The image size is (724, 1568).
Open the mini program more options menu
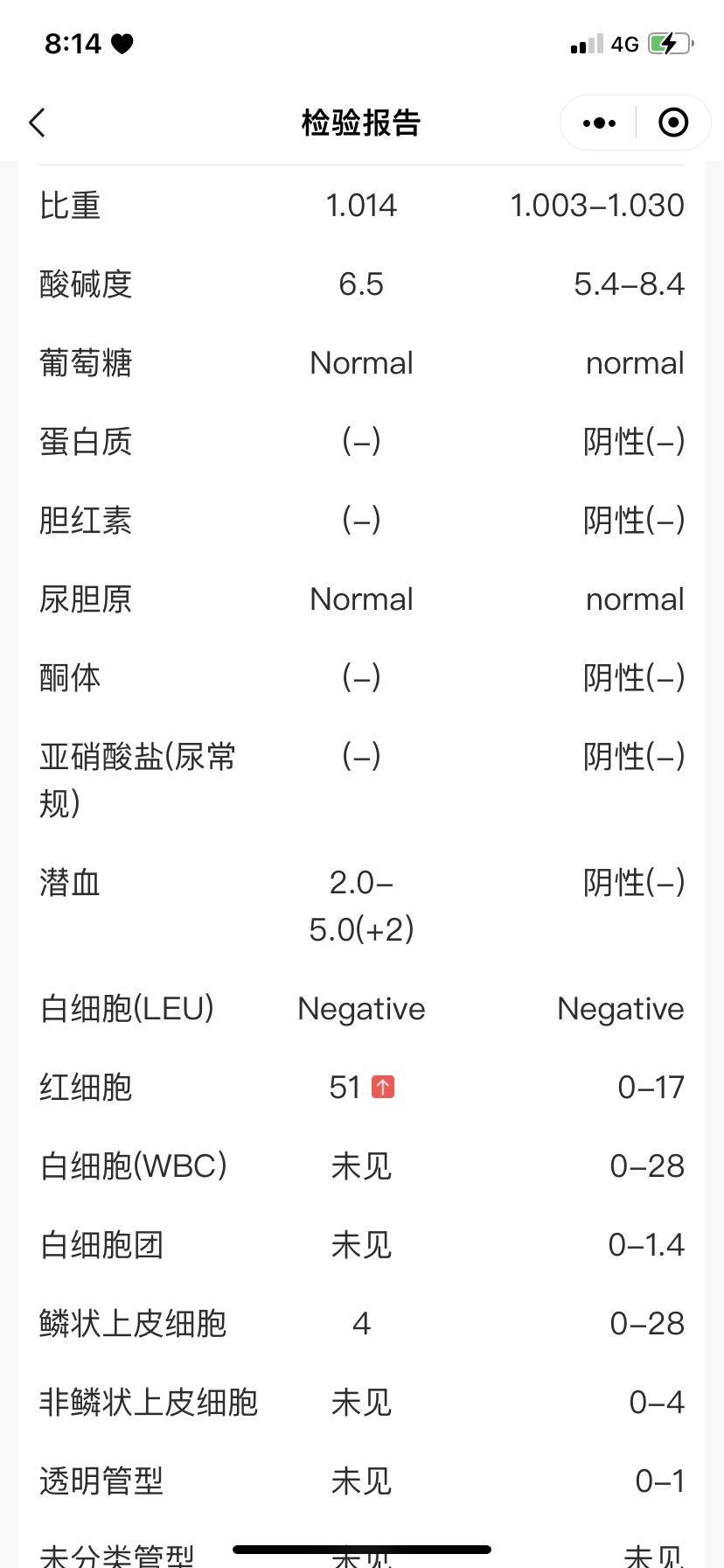[599, 122]
